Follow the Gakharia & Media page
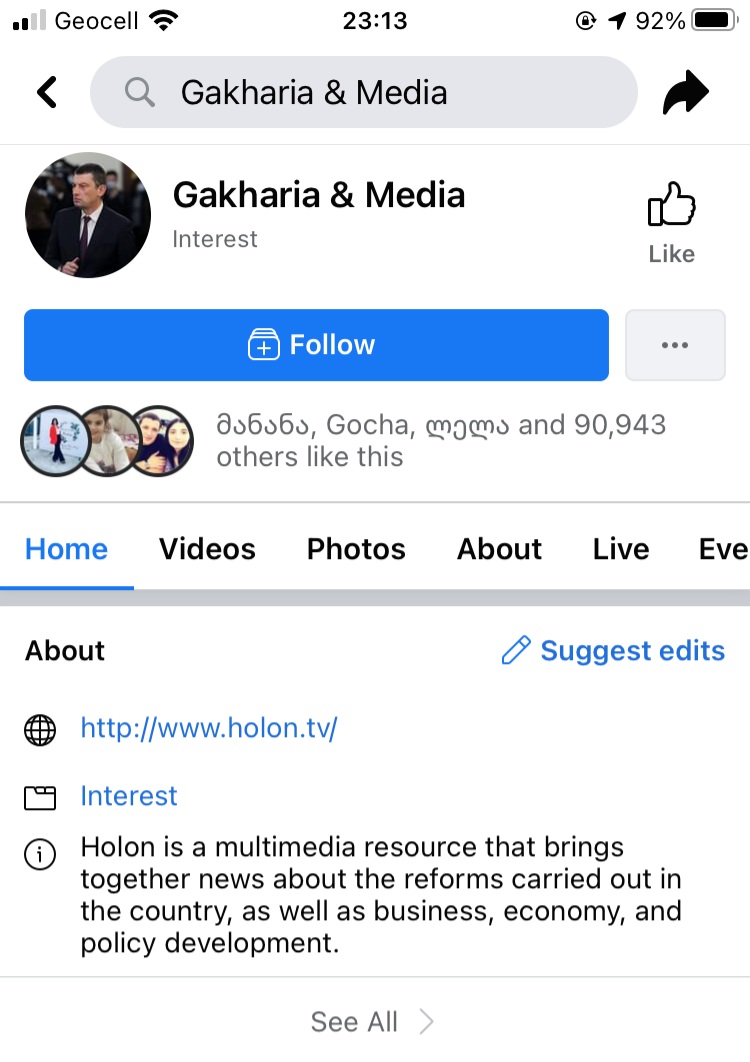 (x=316, y=345)
